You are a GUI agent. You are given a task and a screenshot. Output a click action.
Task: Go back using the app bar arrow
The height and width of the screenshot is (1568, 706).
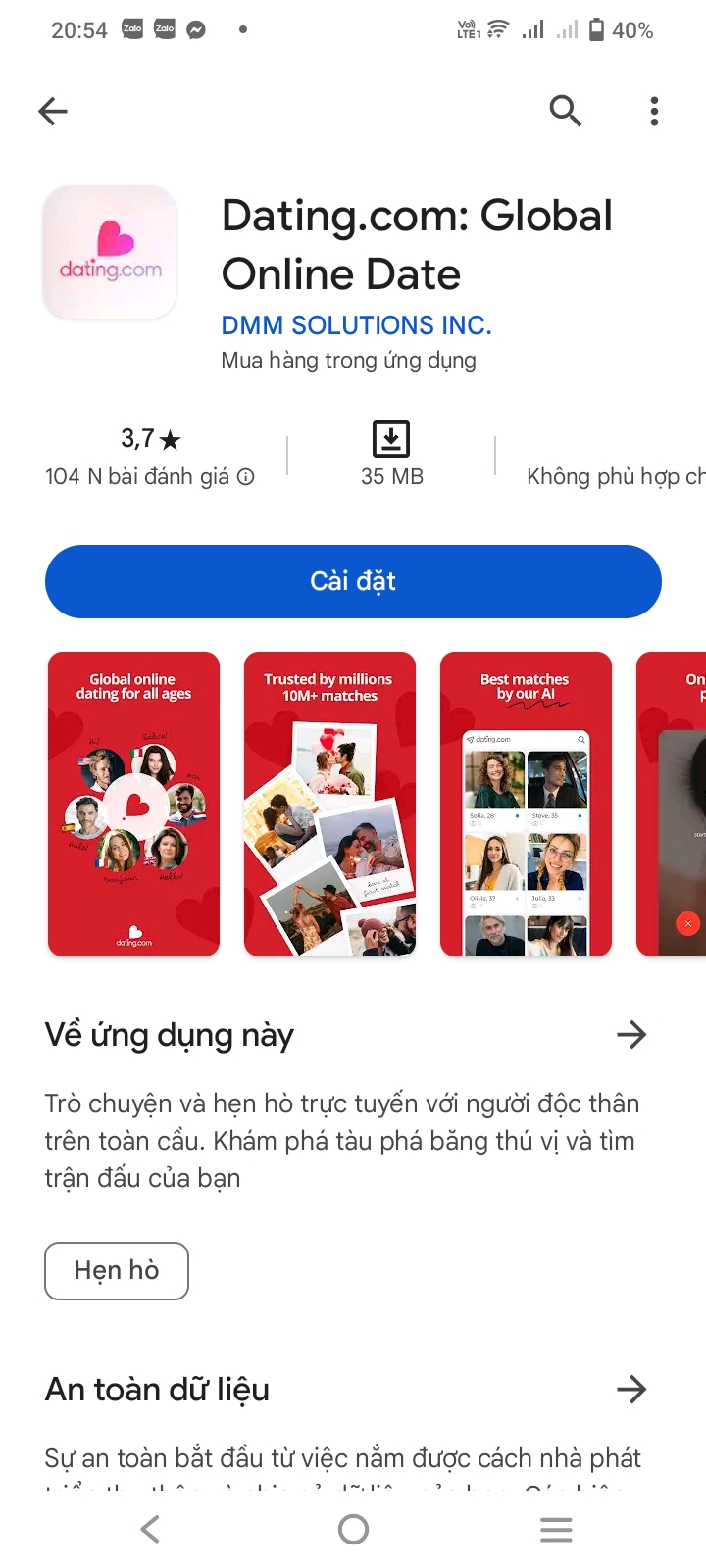[x=53, y=111]
